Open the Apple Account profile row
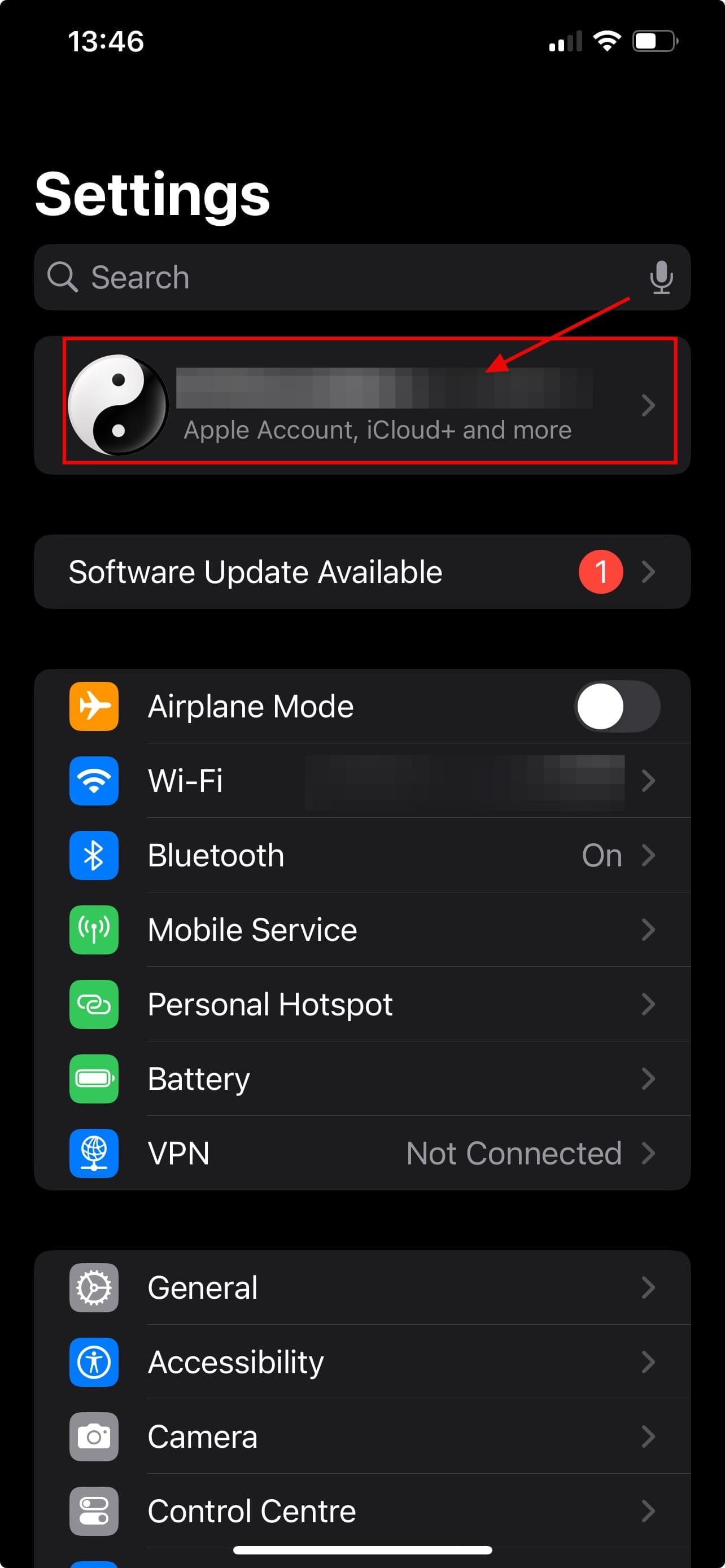The width and height of the screenshot is (725, 1568). [x=363, y=405]
